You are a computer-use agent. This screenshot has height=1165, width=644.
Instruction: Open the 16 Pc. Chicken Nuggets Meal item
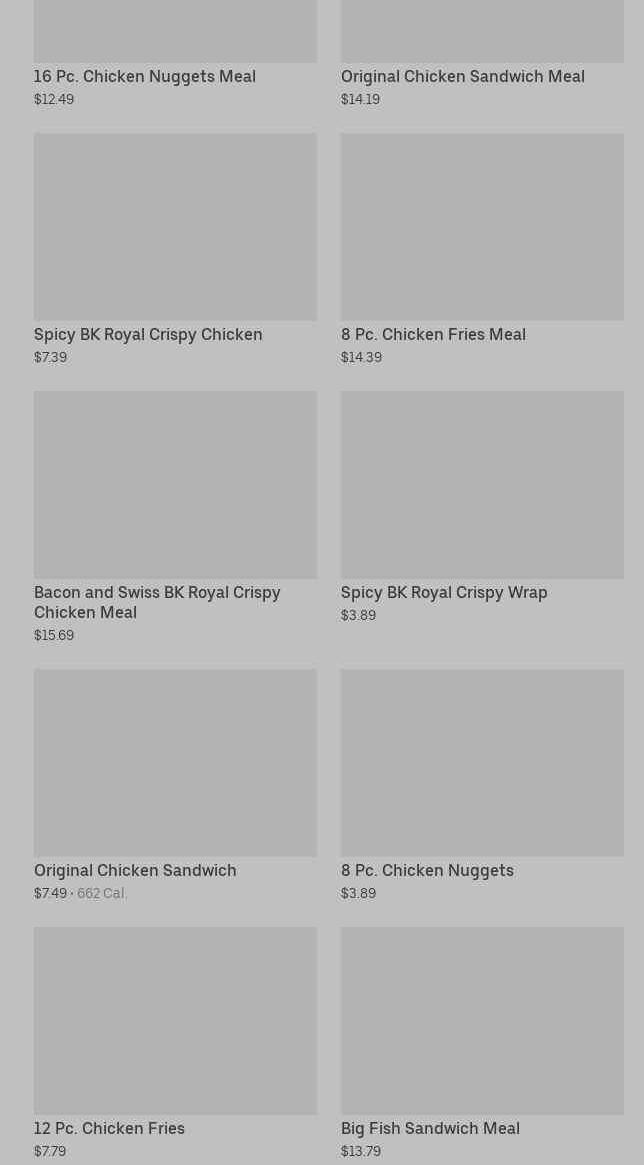175,53
